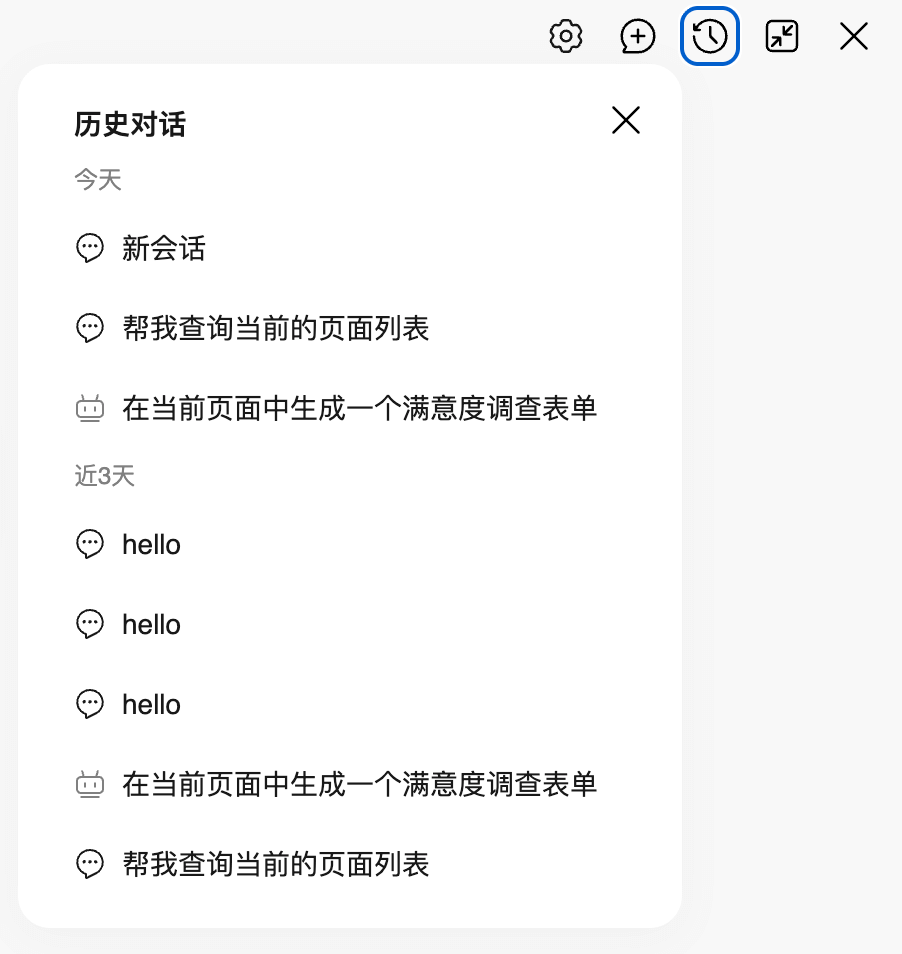Click the chat bubble icon beside the first hello
This screenshot has height=954, width=902.
point(90,544)
